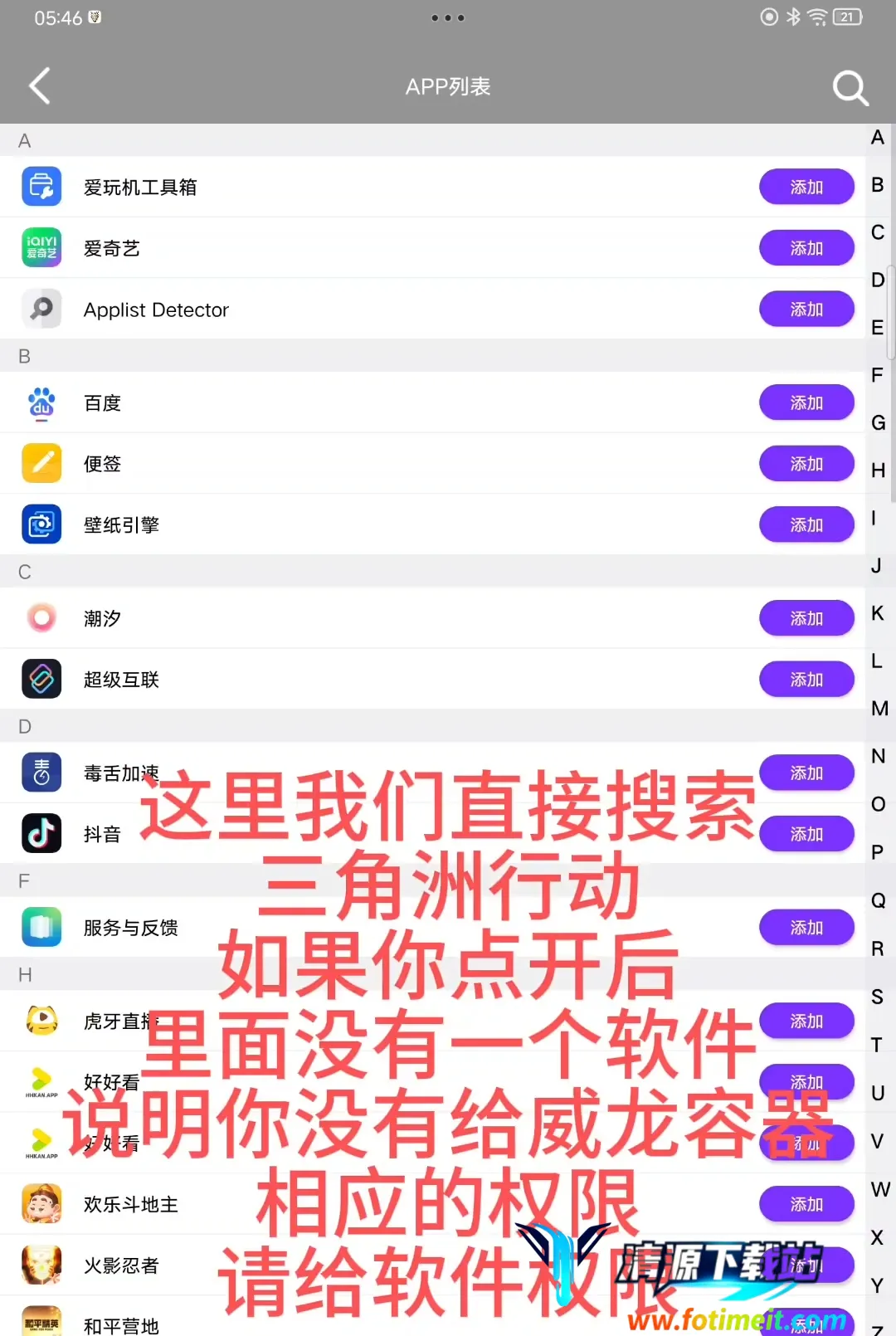
Task: Add 服务与反馈 app
Action: point(806,927)
